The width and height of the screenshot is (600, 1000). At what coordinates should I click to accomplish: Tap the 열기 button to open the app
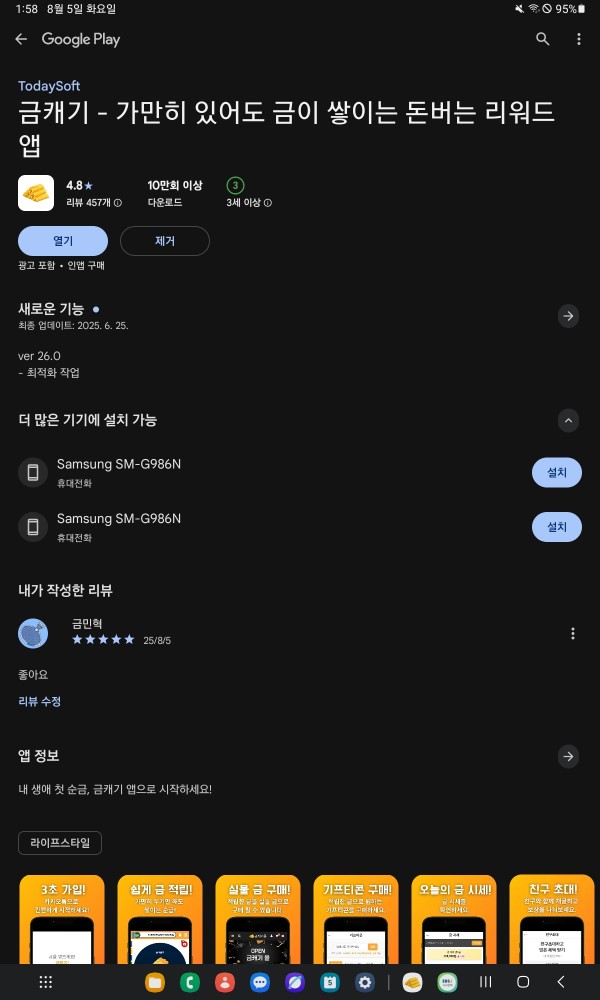tap(62, 241)
